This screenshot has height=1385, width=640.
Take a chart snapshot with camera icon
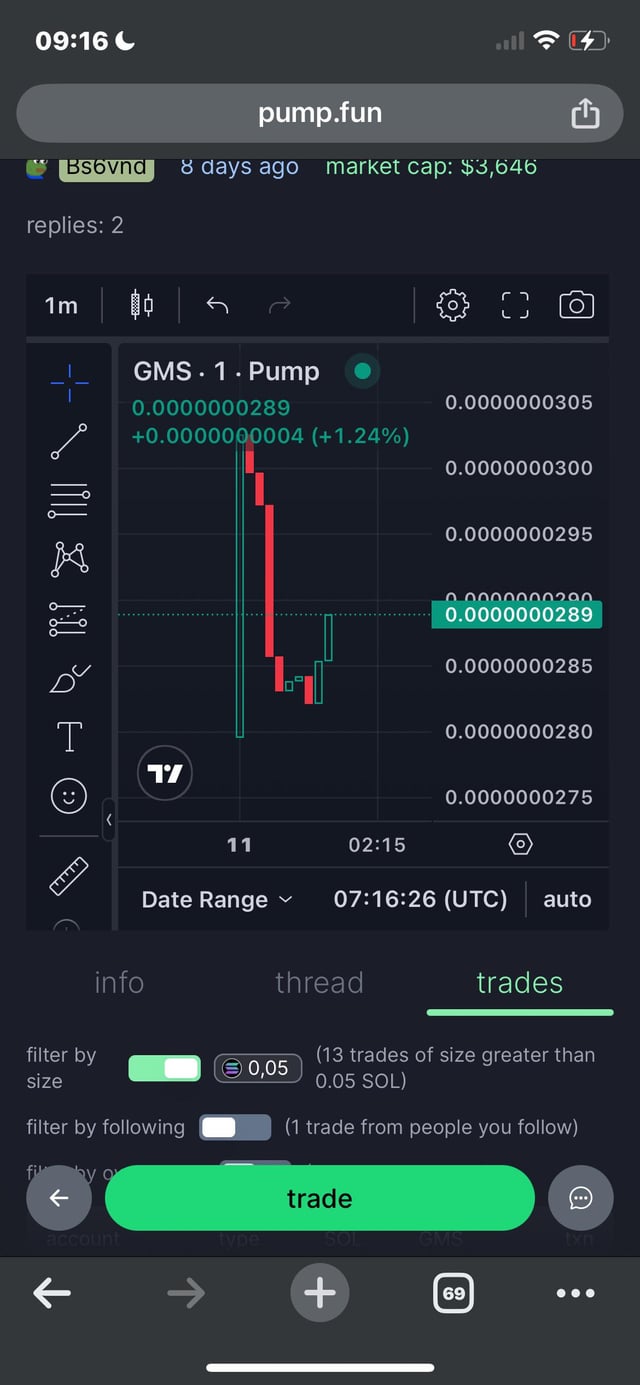pyautogui.click(x=576, y=305)
